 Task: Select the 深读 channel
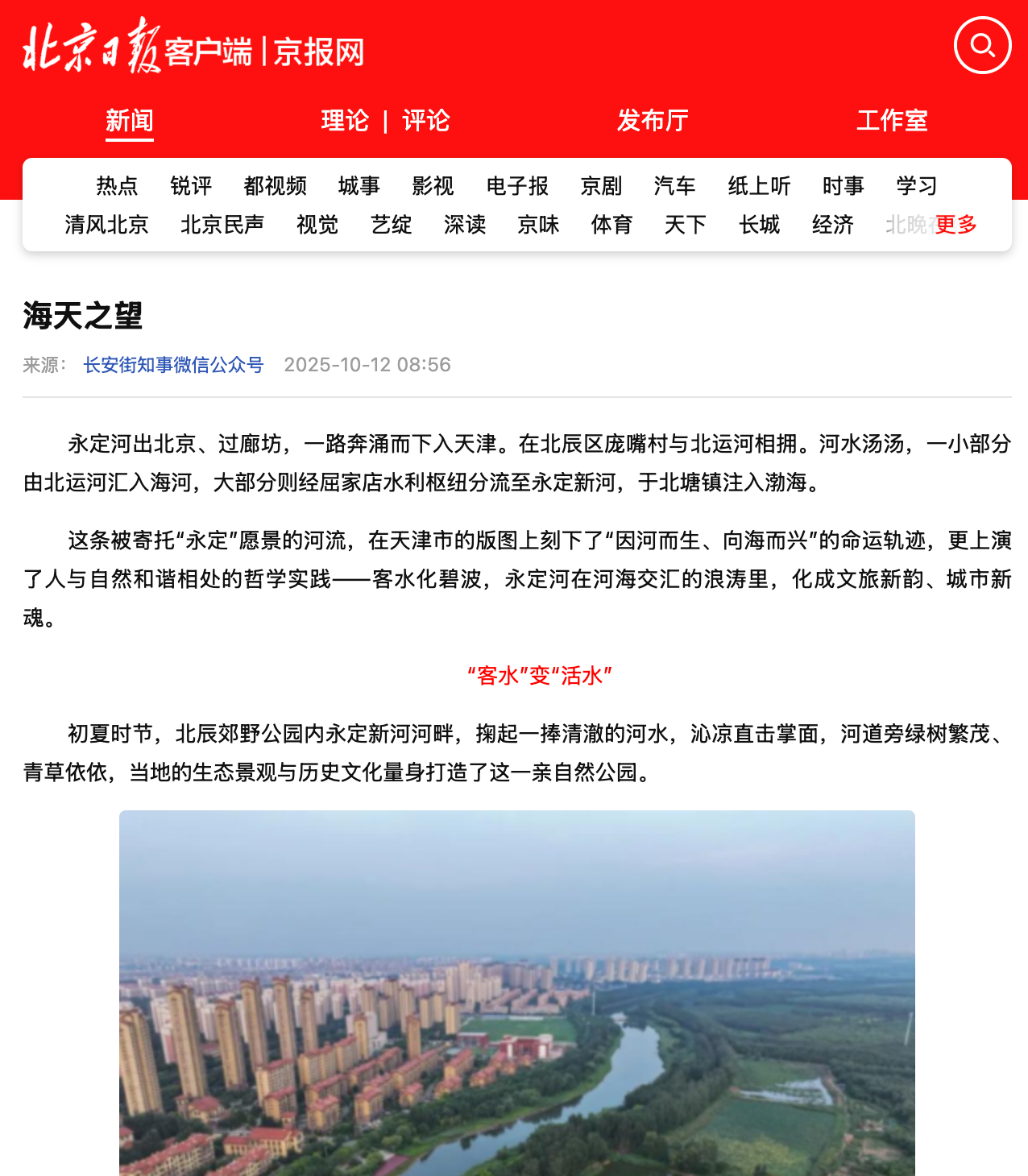[x=465, y=225]
